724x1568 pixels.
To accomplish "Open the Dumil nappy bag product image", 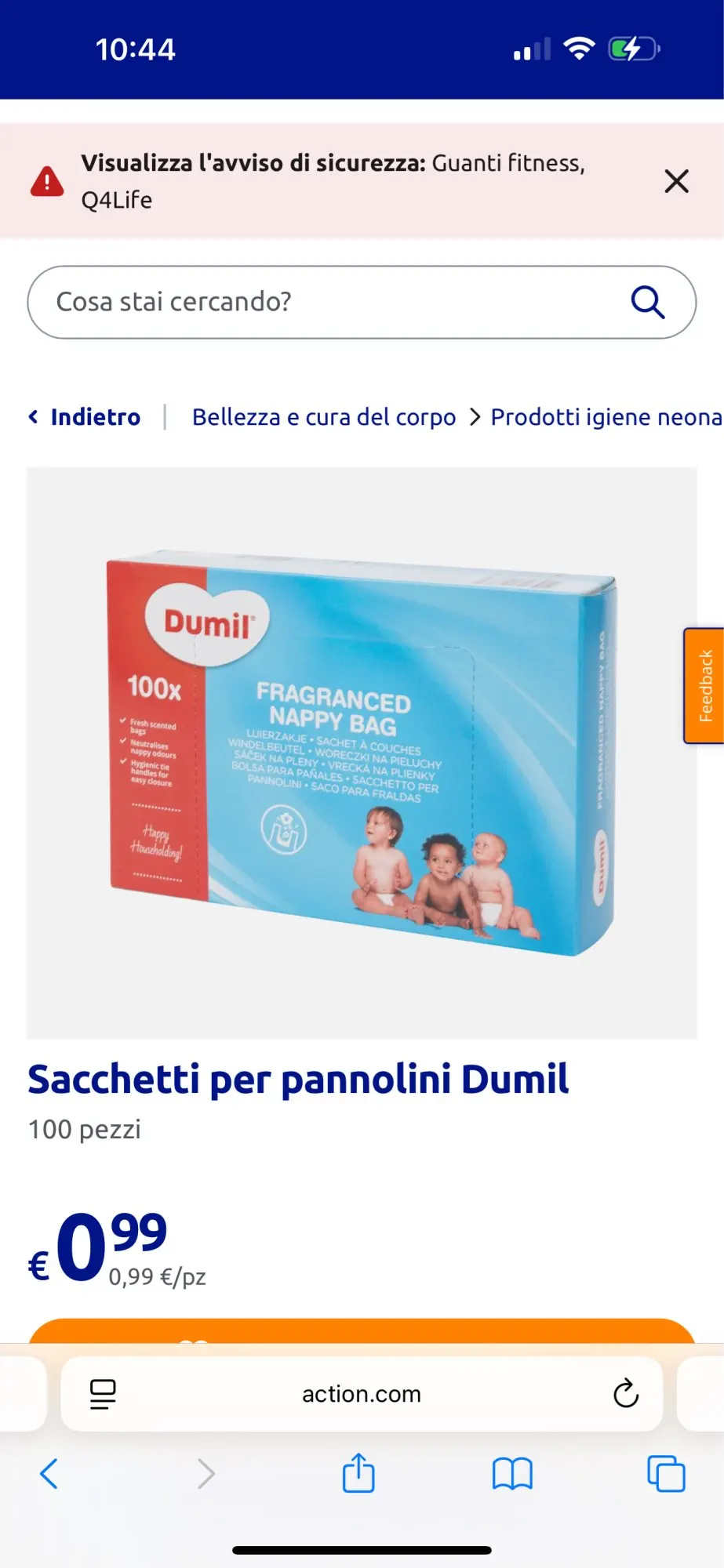I will (x=362, y=753).
